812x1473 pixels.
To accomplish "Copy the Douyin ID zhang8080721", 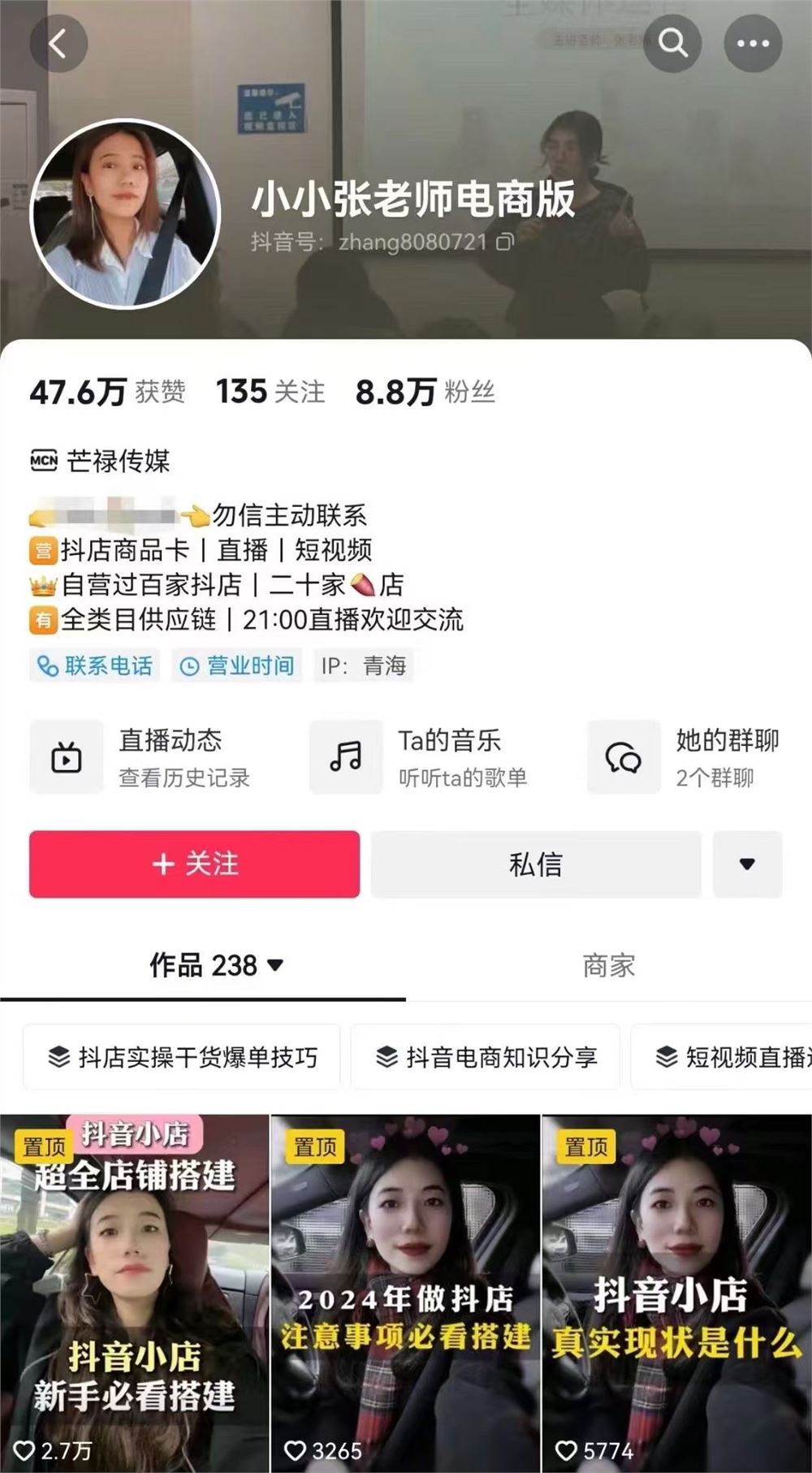I will [x=505, y=242].
